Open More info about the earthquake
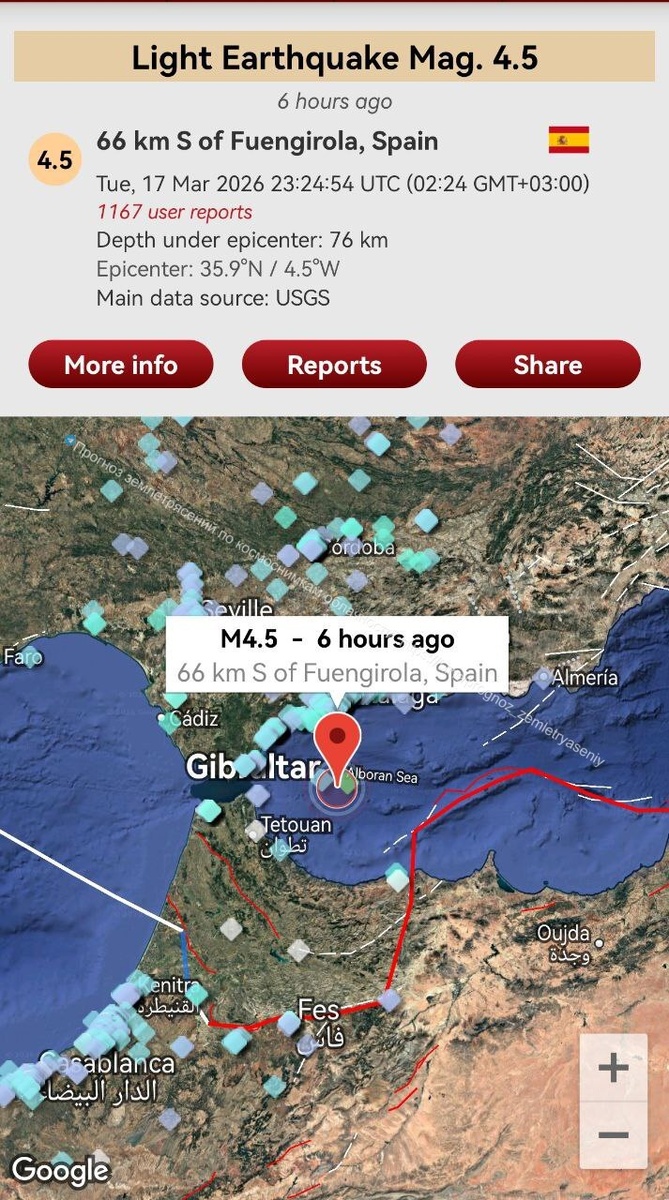 click(x=121, y=365)
